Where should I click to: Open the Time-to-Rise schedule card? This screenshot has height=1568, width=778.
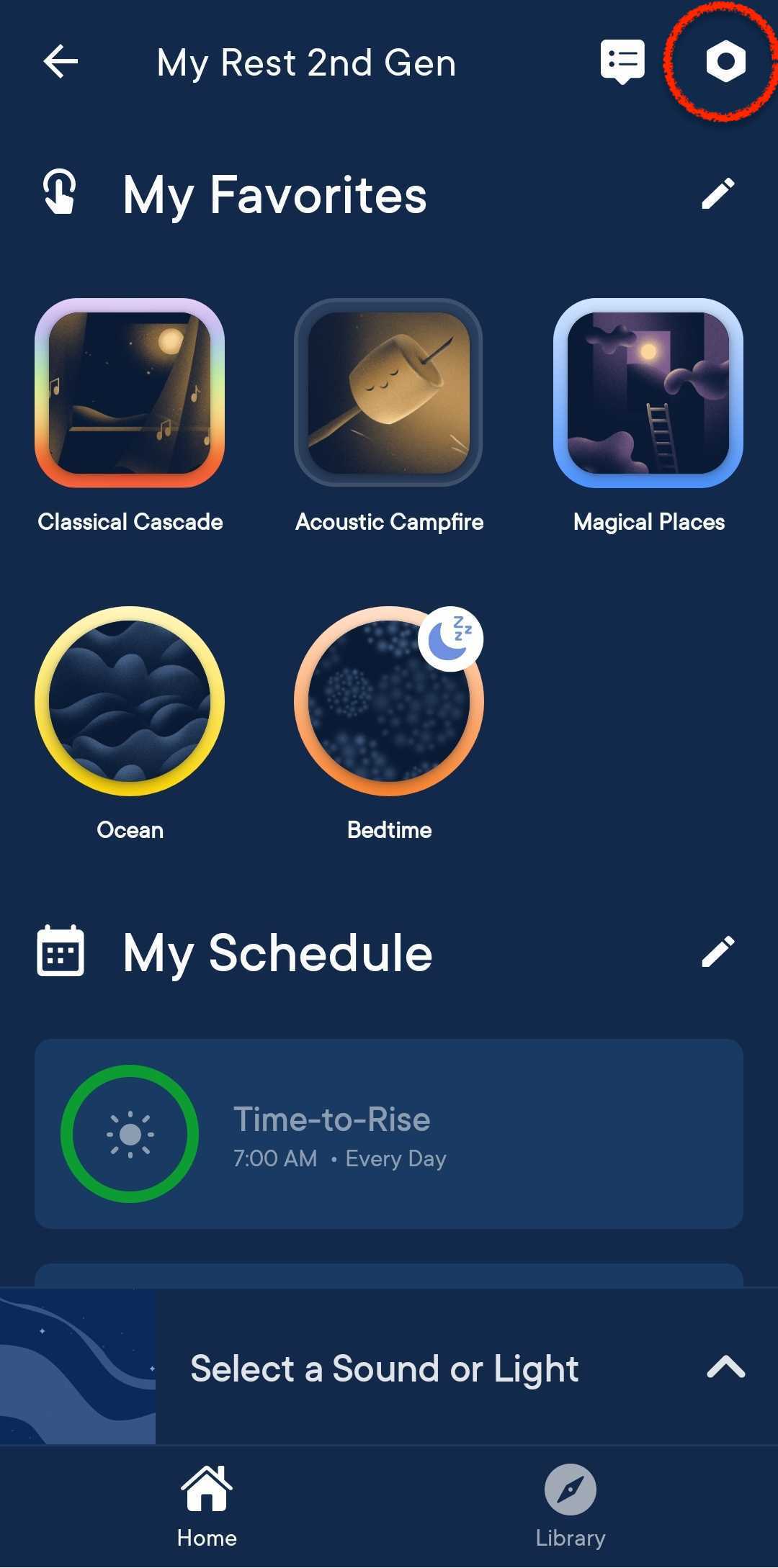(x=389, y=1134)
